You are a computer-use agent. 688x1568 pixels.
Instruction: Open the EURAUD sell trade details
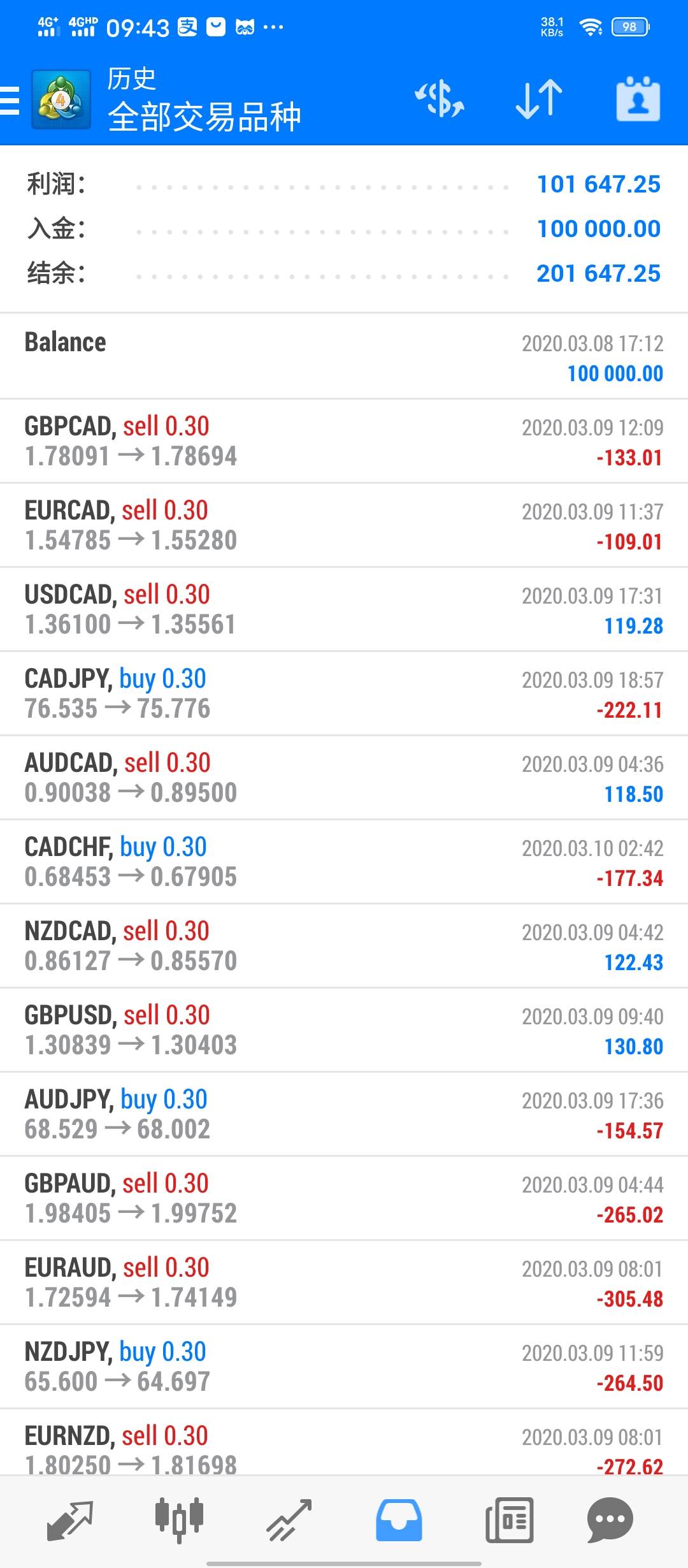(344, 1282)
